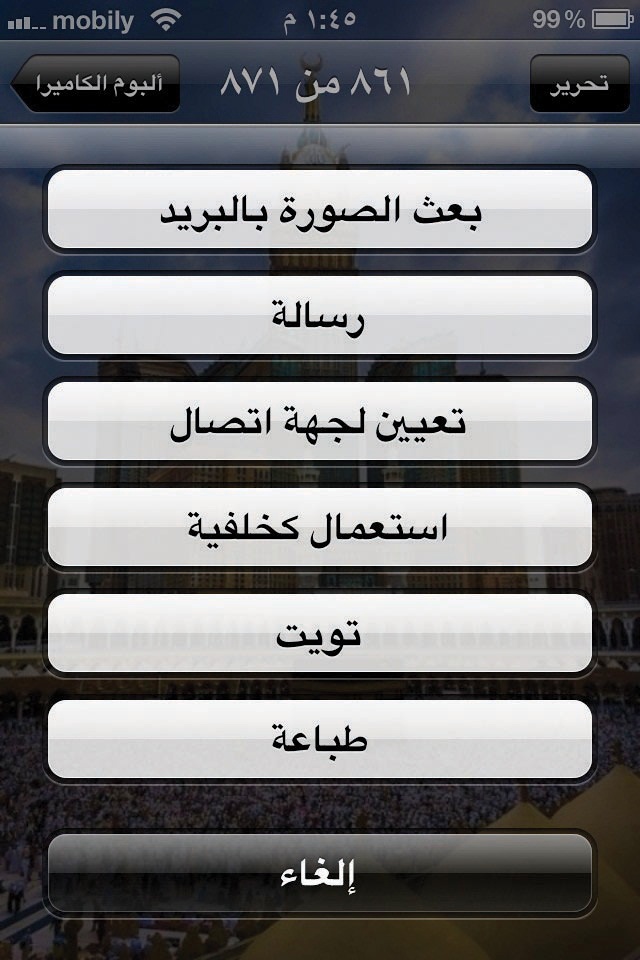This screenshot has width=640, height=960.
Task: Use photo as wallpaper via 'استعمال كخلفية'
Action: coord(320,527)
